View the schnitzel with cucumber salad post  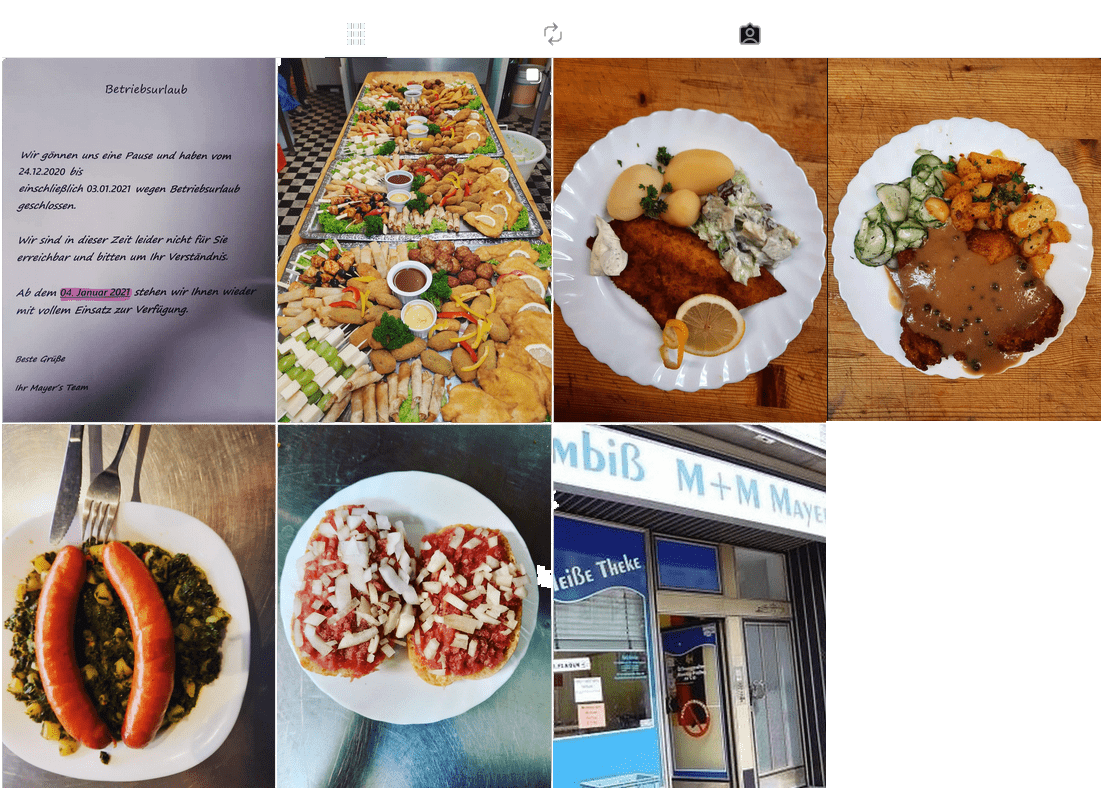pos(964,240)
